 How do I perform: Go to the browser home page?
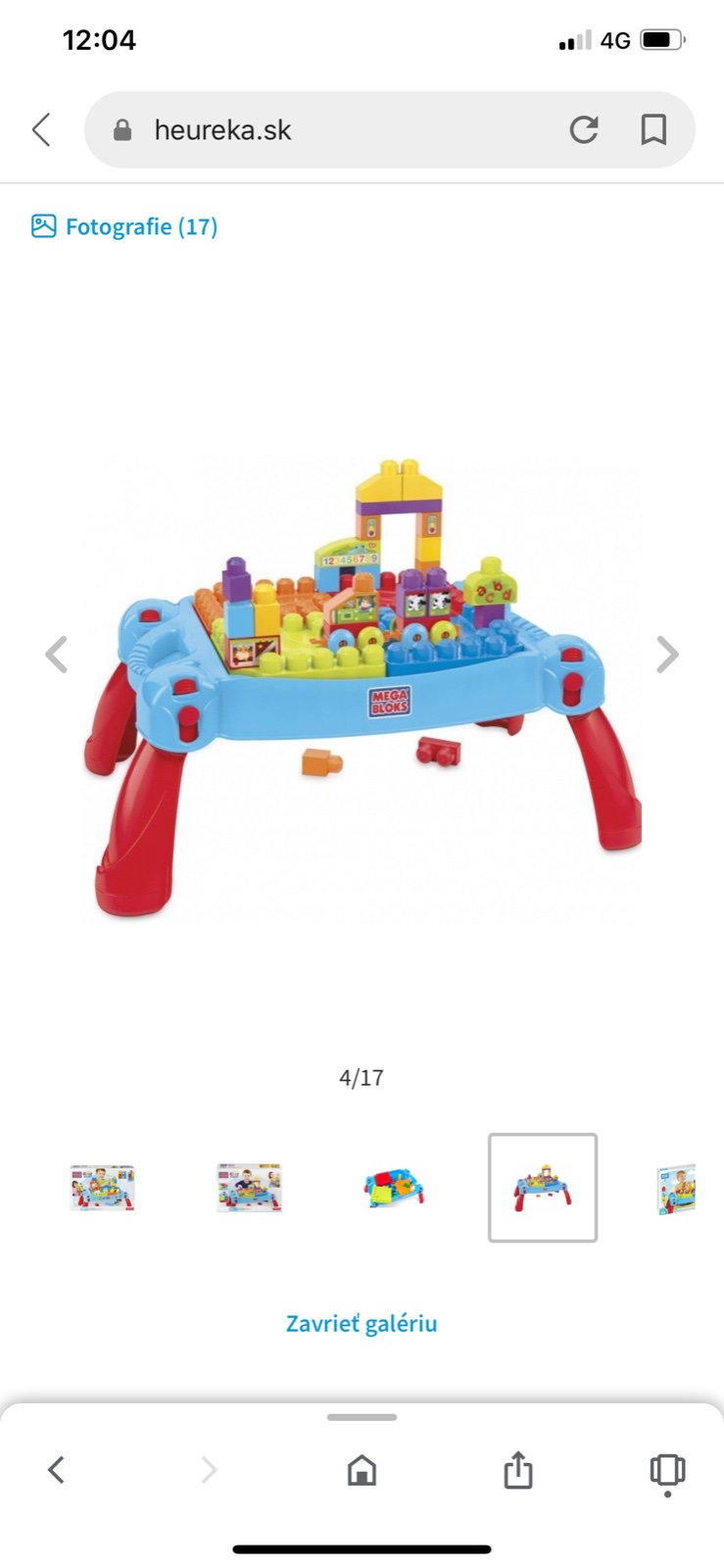(362, 1469)
